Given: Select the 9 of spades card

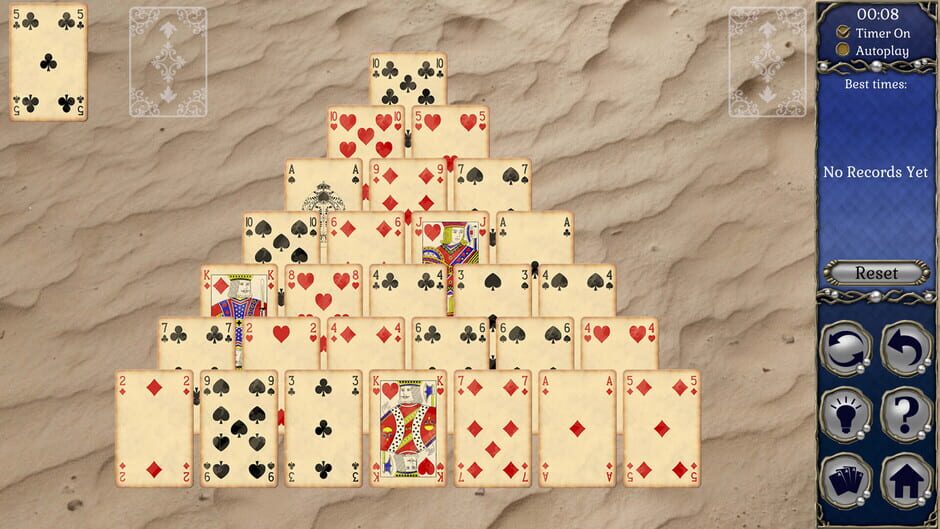Looking at the screenshot, I should (238, 428).
